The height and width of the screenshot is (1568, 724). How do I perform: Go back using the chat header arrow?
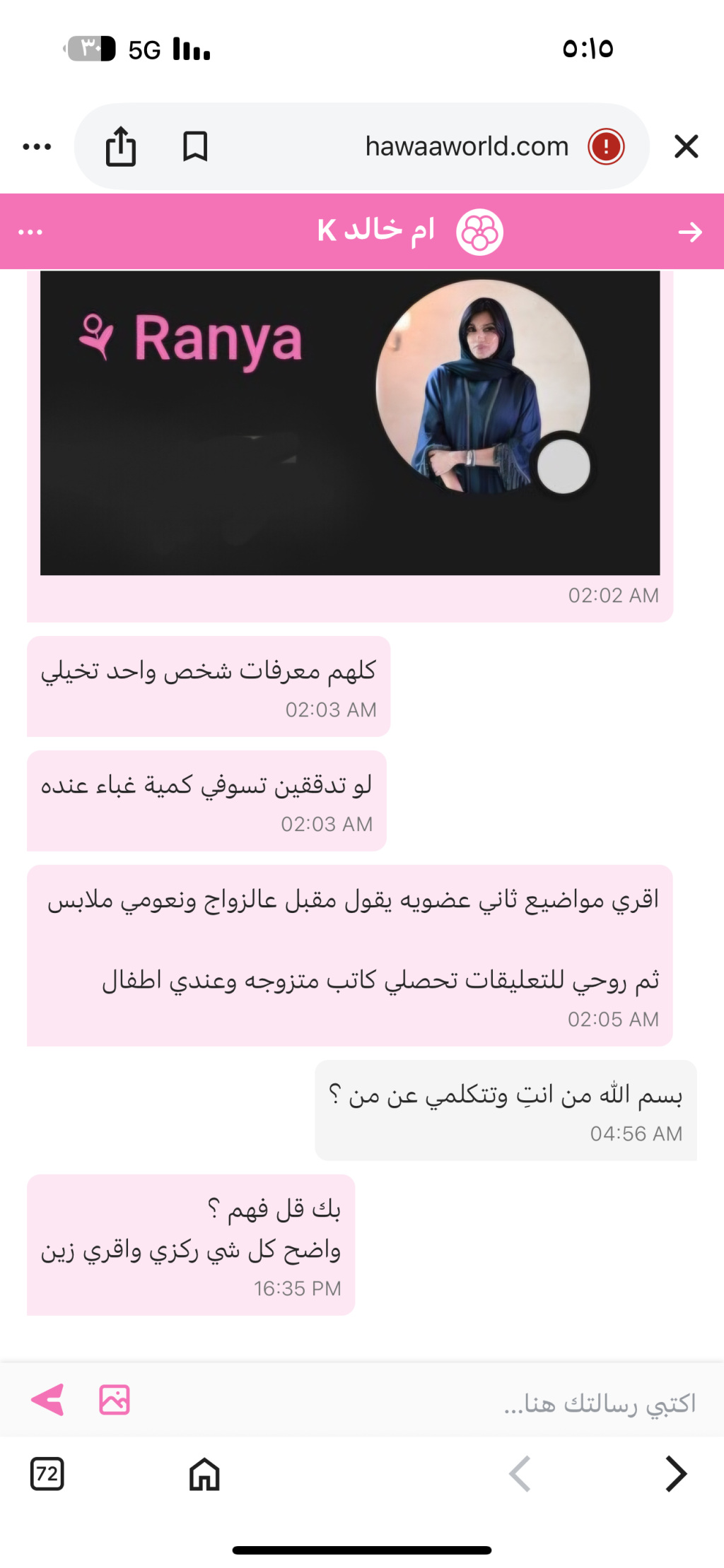pyautogui.click(x=689, y=232)
